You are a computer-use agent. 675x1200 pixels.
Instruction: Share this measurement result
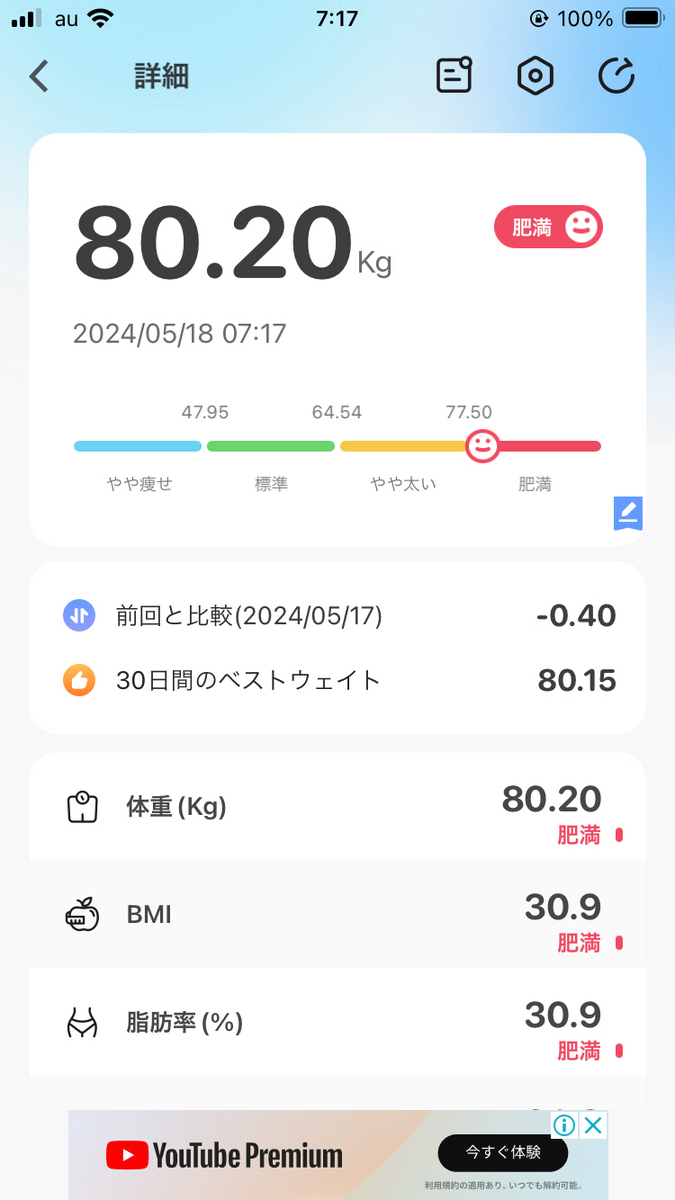click(x=617, y=76)
